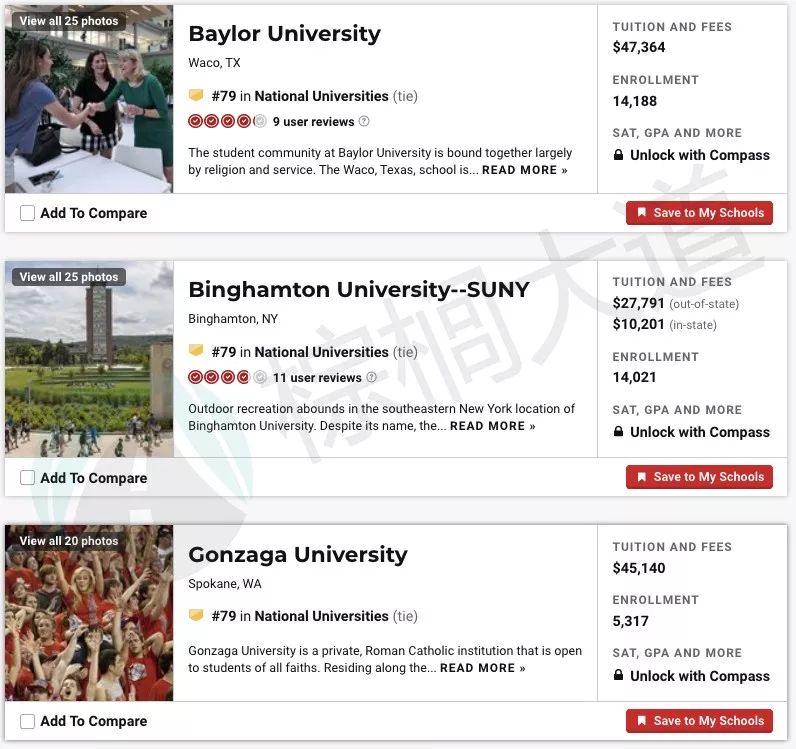Unlock Gonzaga's SAT data with Compass
This screenshot has height=749, width=796.
699,676
